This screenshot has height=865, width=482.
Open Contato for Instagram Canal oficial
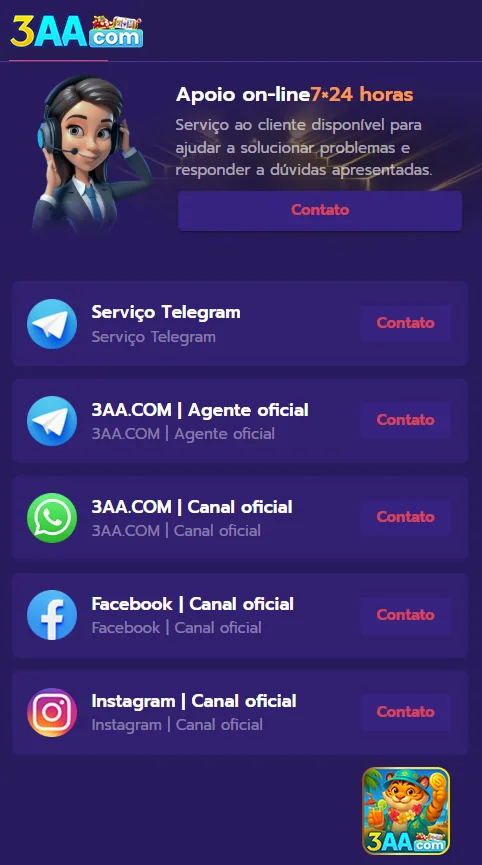[405, 712]
